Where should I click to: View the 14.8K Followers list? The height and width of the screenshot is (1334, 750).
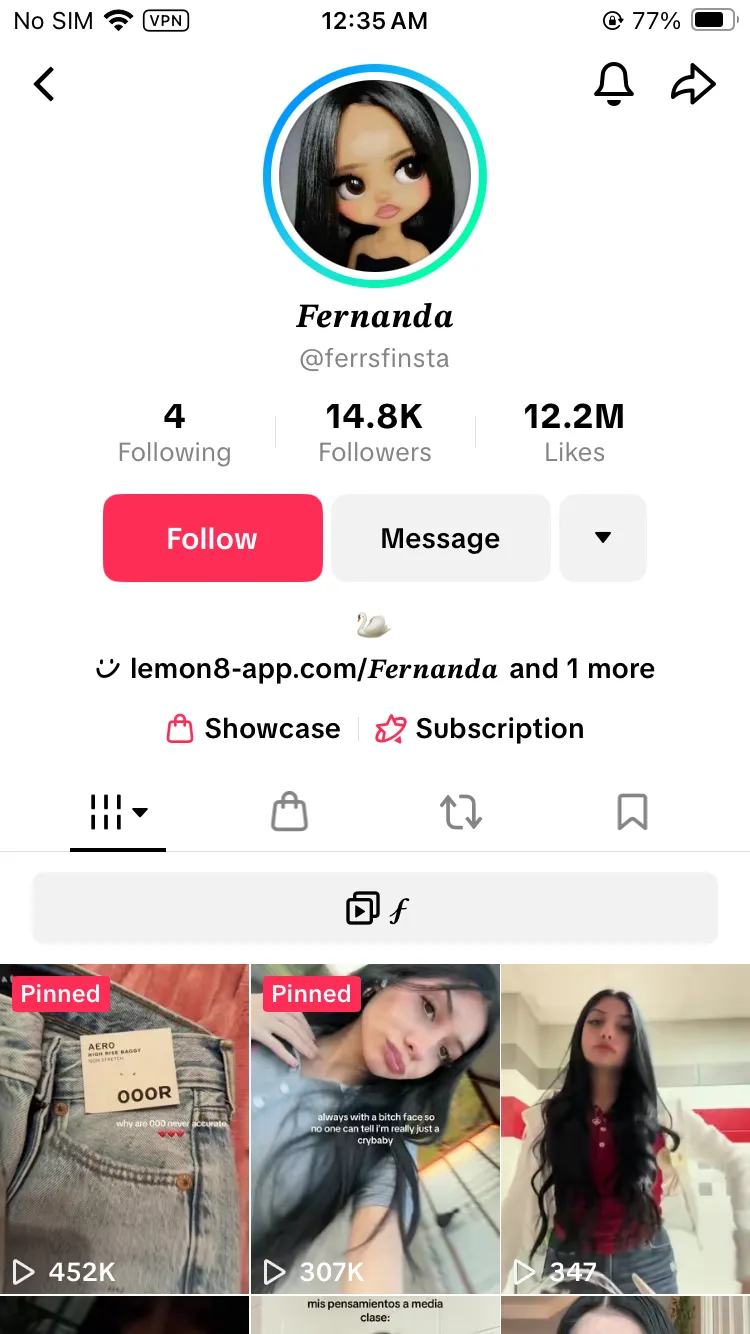click(375, 432)
